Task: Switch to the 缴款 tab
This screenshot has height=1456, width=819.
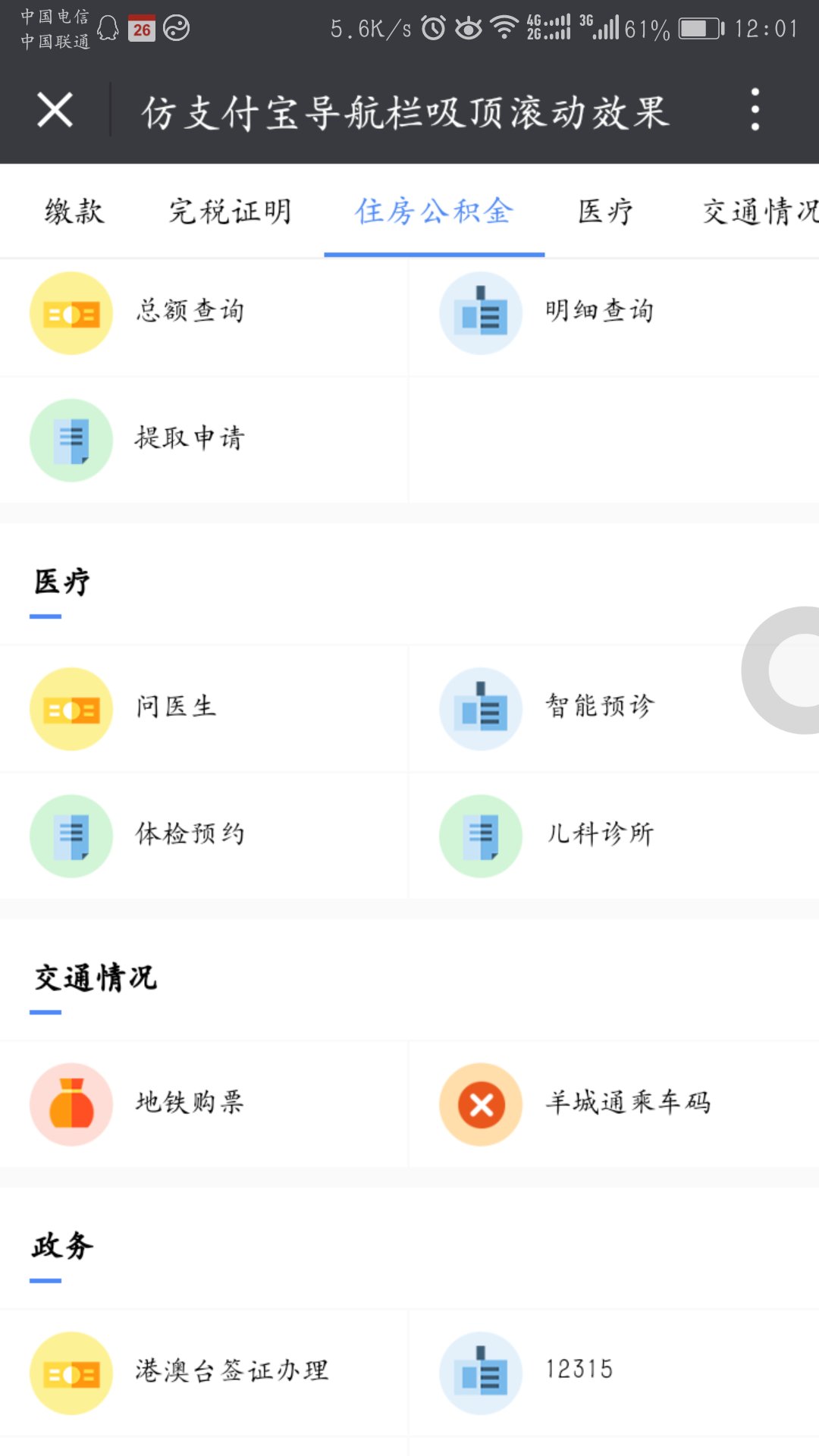Action: tap(74, 212)
